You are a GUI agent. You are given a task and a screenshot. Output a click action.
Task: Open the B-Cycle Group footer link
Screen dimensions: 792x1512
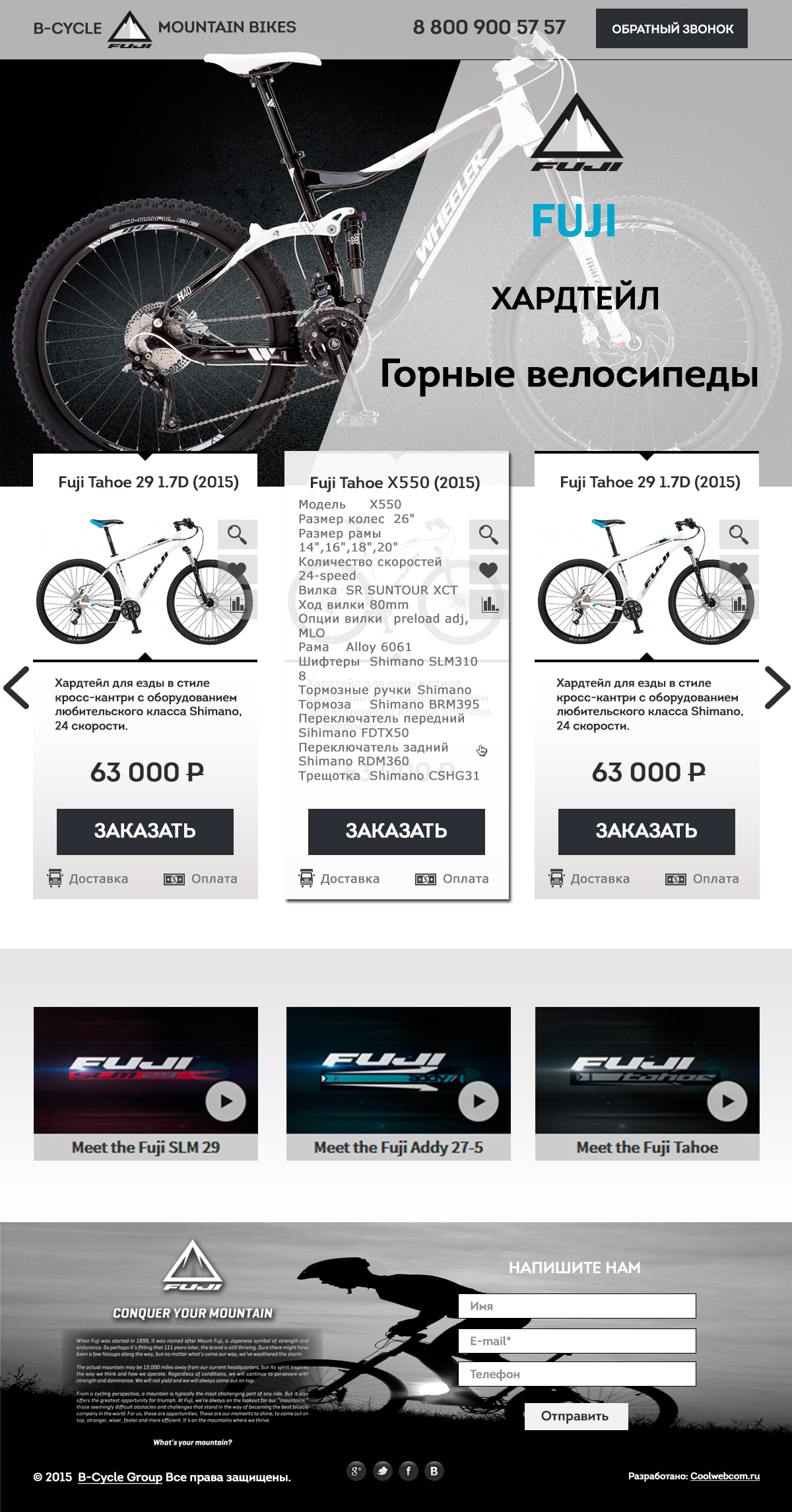[x=120, y=1478]
